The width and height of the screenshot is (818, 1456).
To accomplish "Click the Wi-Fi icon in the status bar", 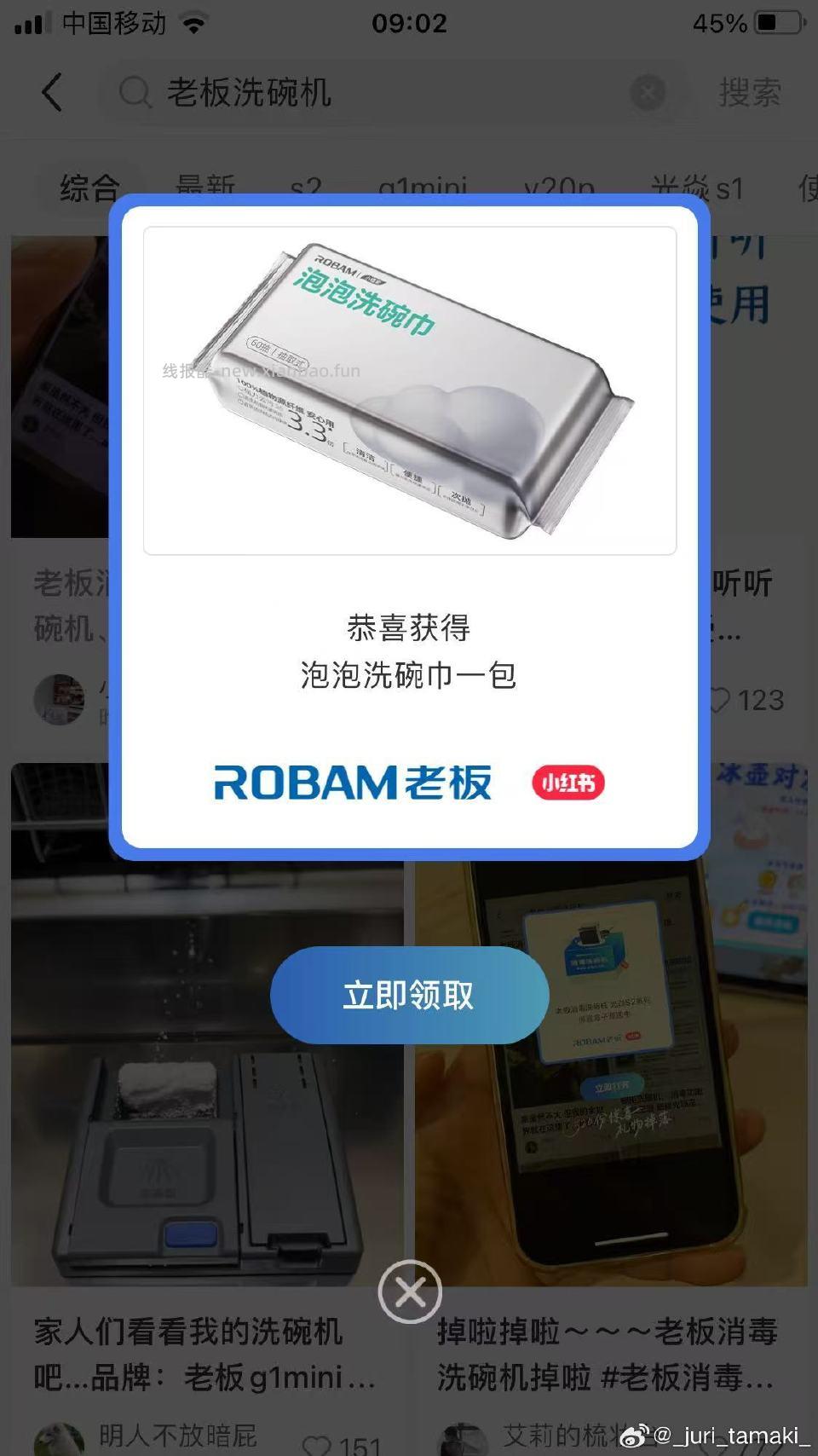I will pos(193,22).
